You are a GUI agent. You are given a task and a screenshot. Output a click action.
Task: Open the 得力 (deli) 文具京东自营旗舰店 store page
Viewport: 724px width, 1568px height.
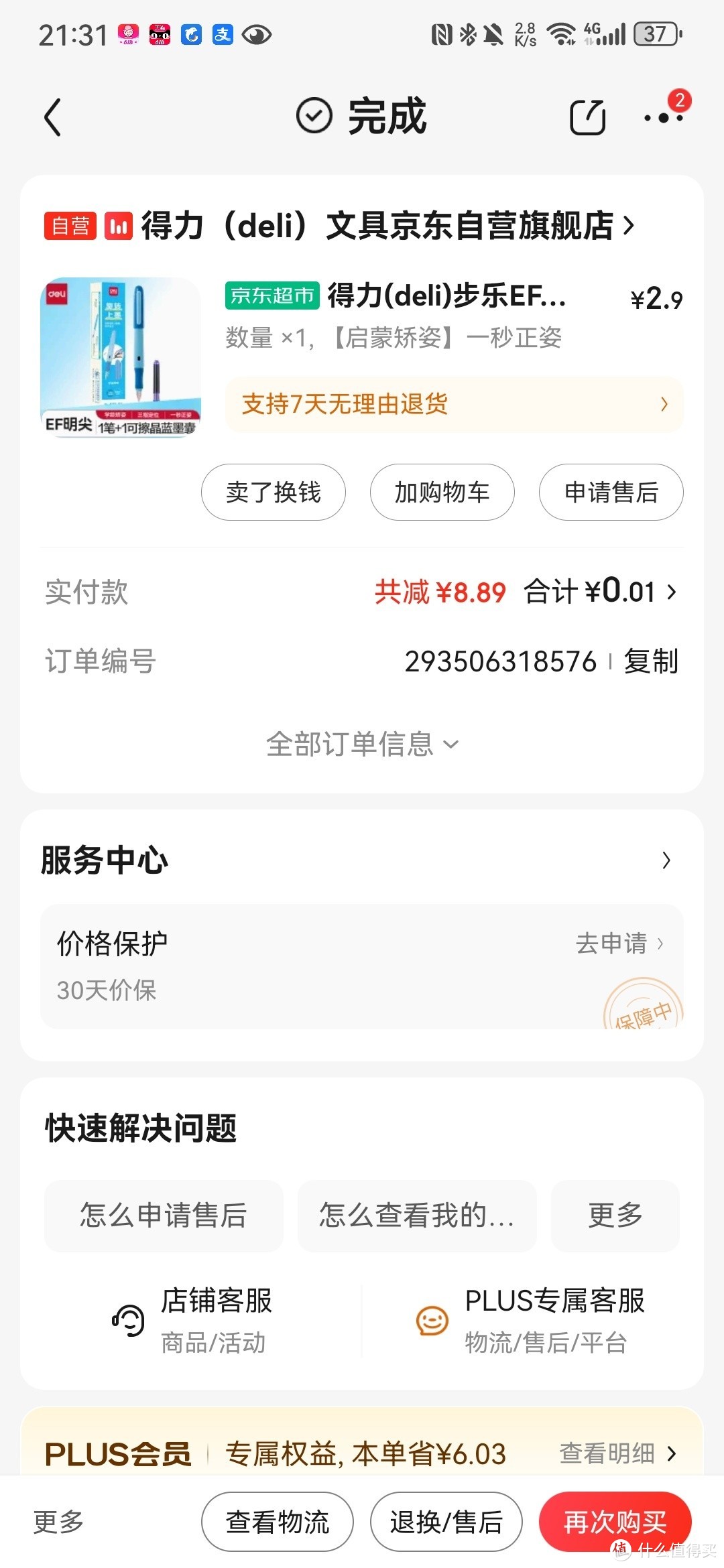(375, 225)
